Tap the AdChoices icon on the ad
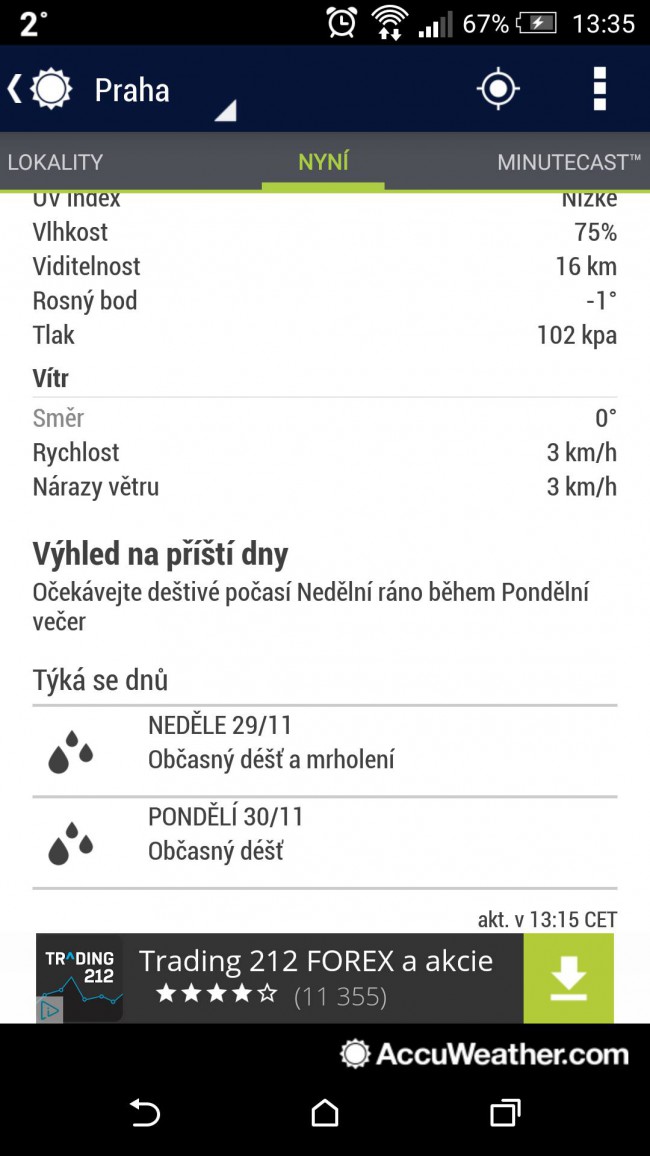 [49, 1009]
